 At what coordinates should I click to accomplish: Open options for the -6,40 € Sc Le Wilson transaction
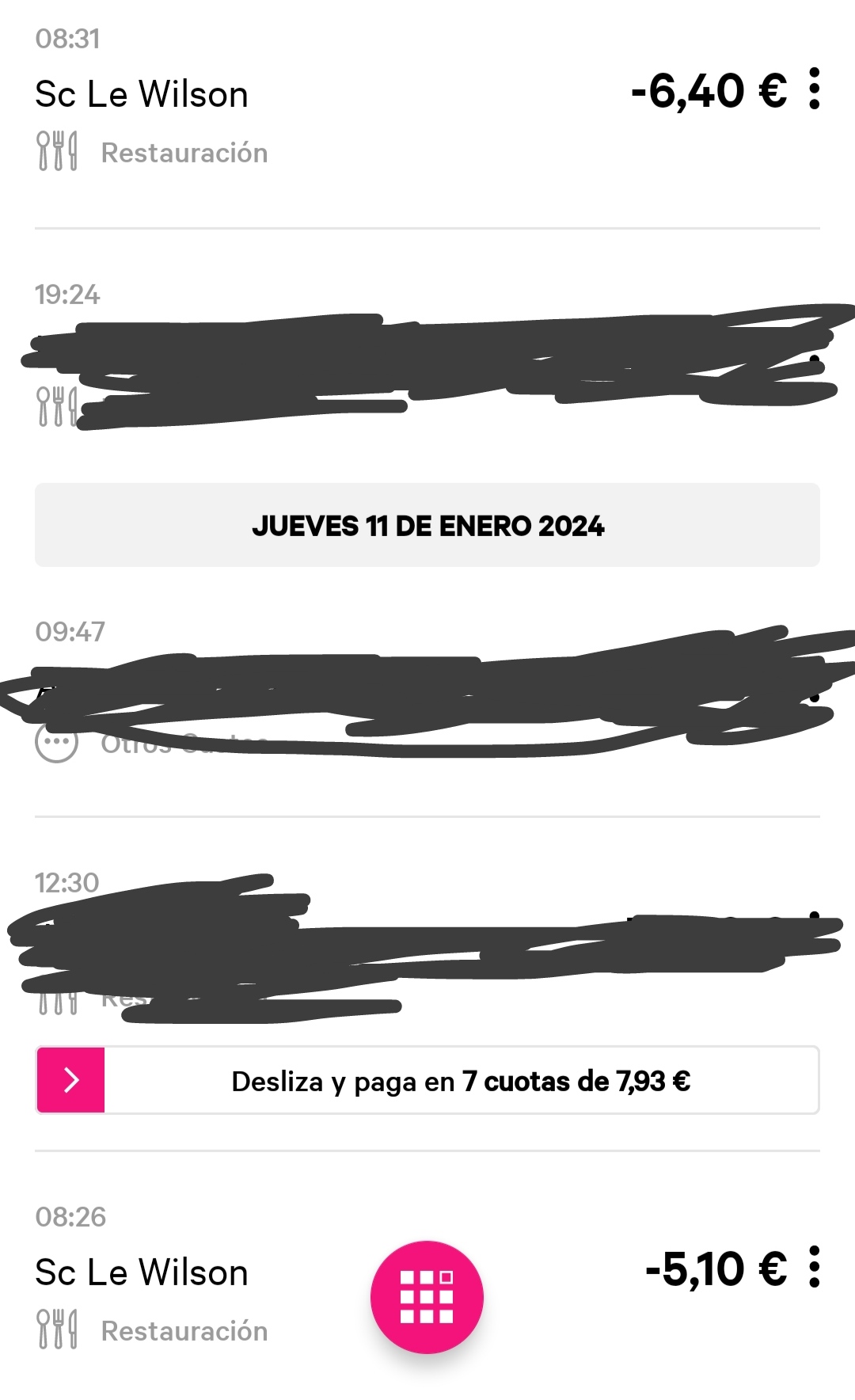pyautogui.click(x=814, y=89)
